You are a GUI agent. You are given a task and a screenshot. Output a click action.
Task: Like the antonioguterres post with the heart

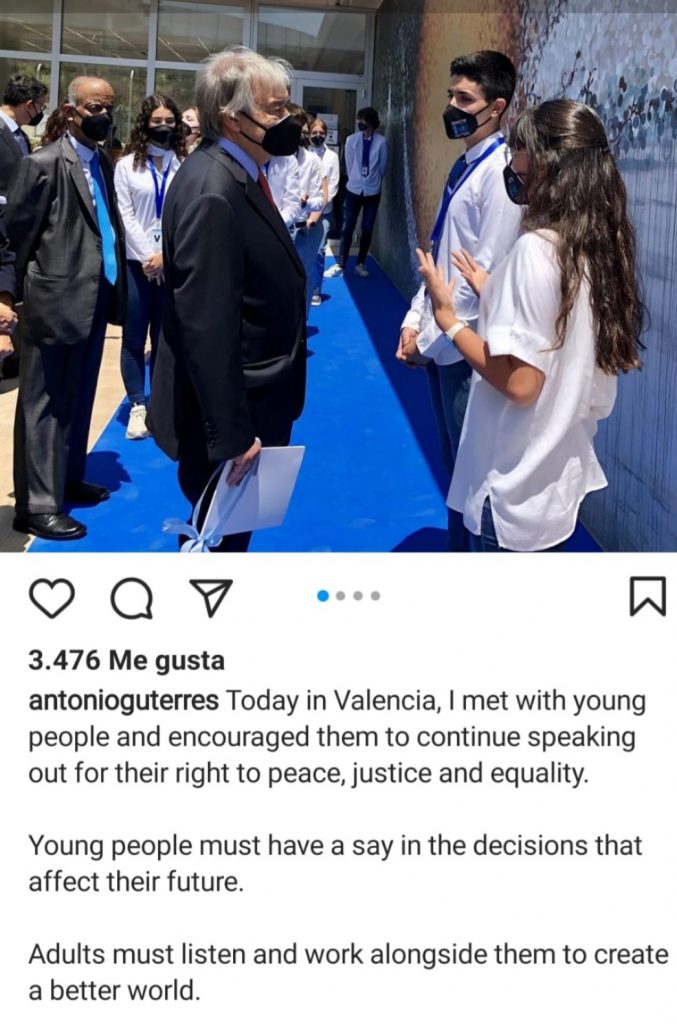click(51, 597)
